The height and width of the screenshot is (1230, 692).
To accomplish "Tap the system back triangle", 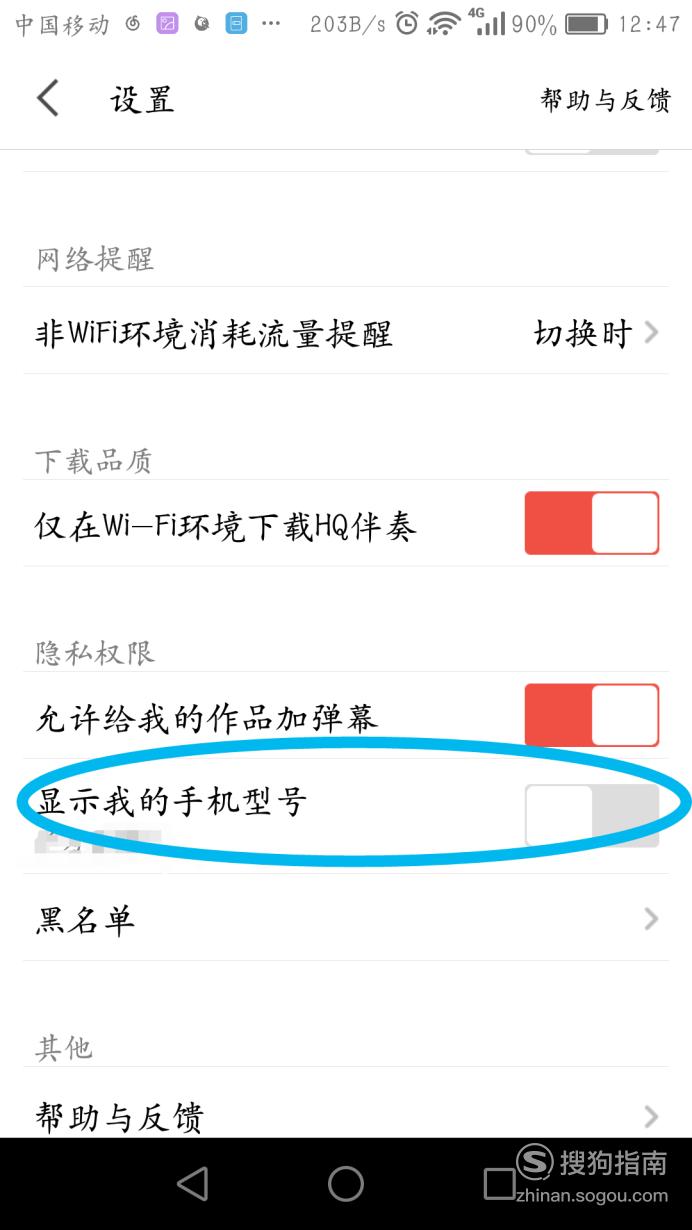I will 192,1184.
